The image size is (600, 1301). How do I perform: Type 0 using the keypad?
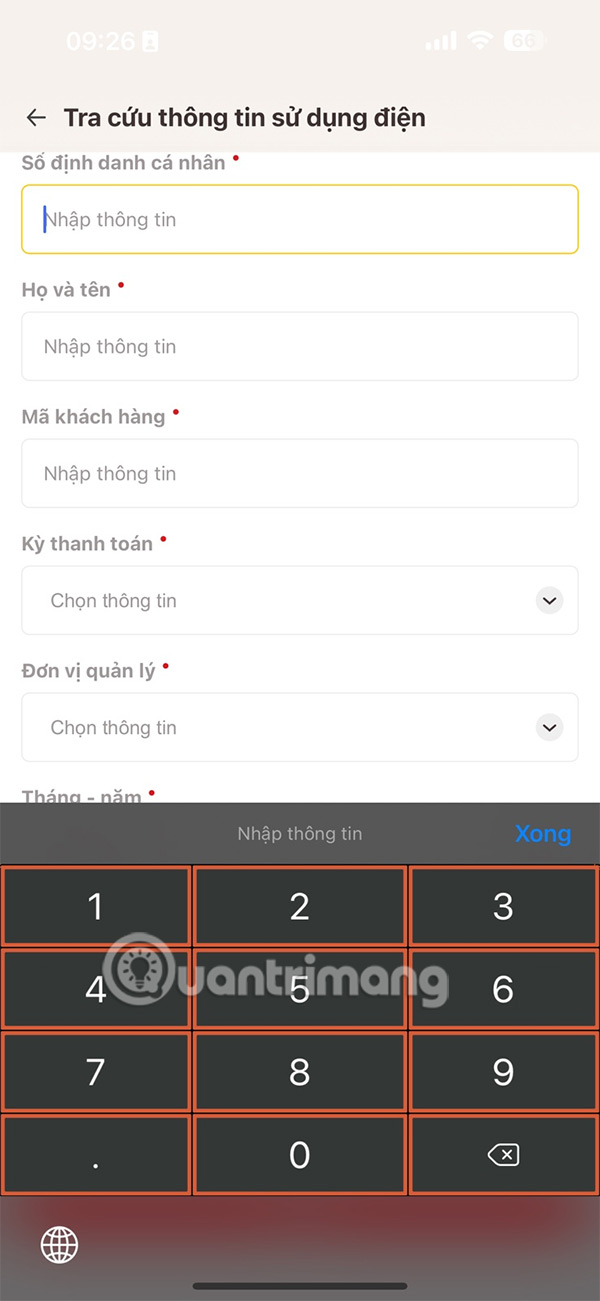coord(300,1155)
